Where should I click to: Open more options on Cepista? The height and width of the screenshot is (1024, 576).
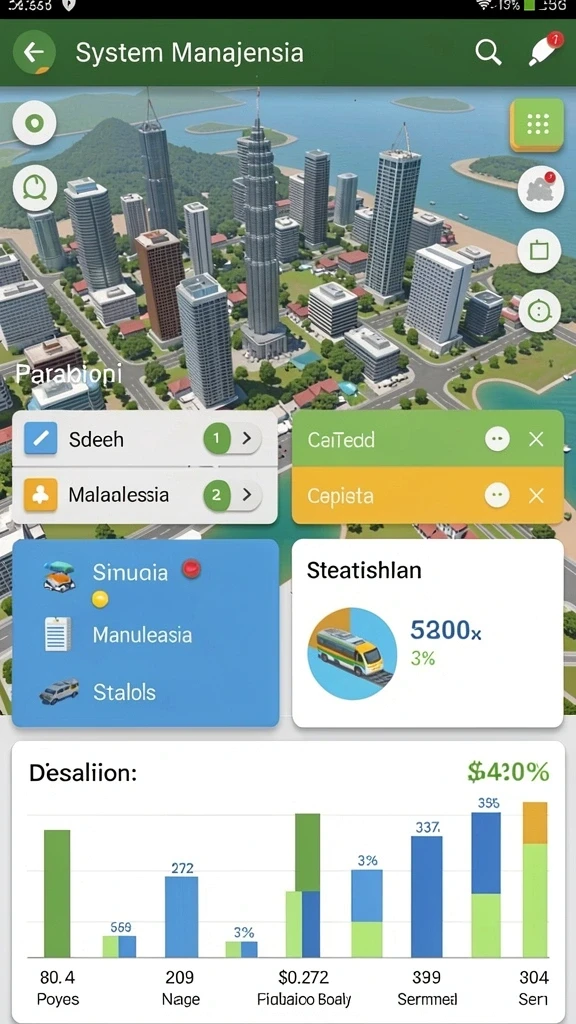(x=497, y=496)
